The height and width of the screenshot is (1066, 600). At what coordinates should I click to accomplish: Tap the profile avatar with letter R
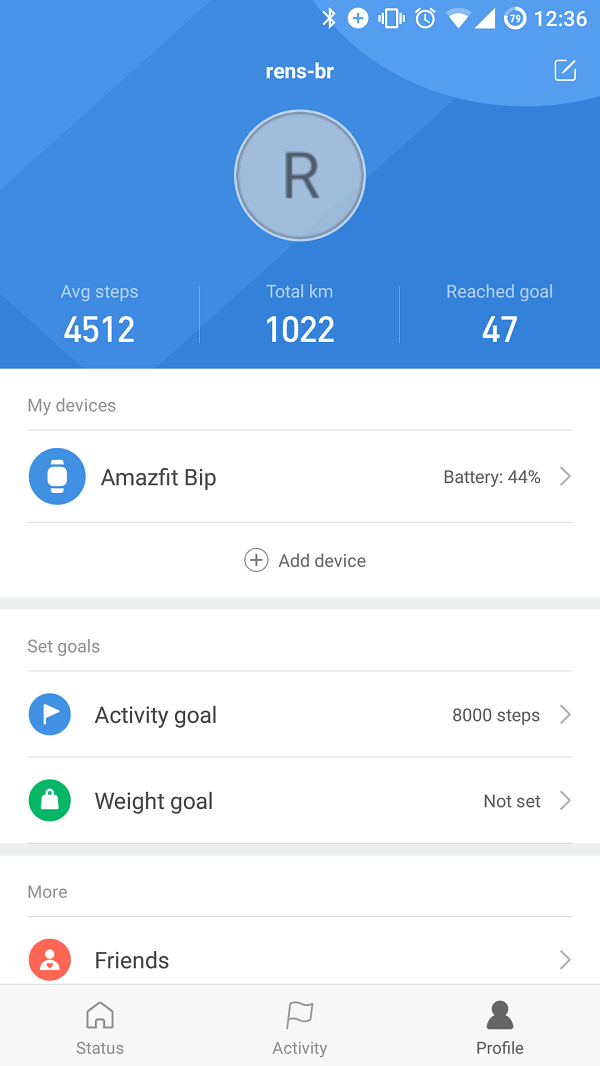point(300,175)
